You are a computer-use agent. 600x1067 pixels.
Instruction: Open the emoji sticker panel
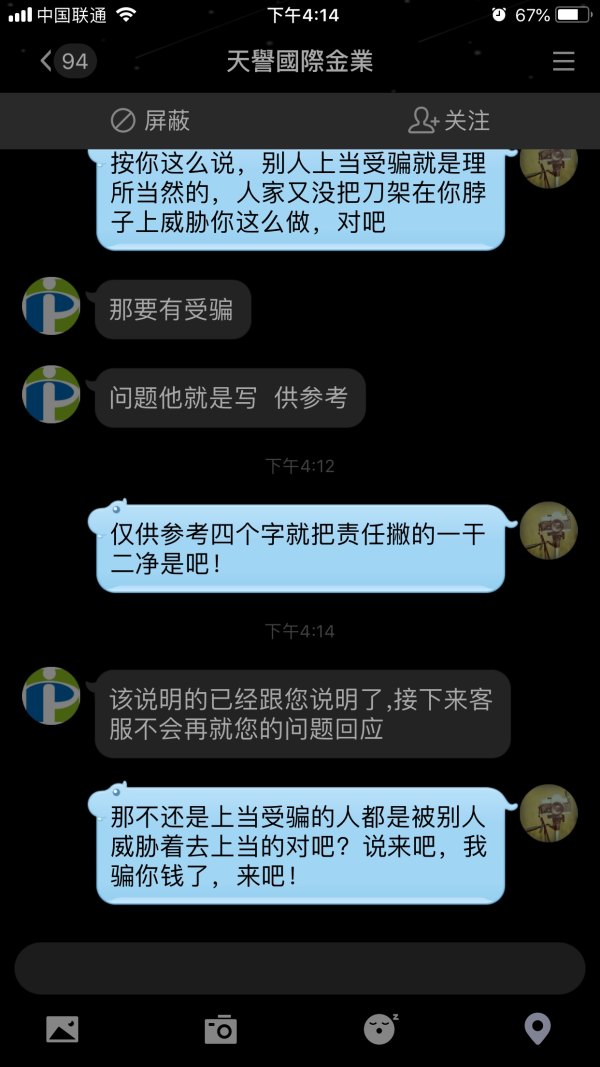(x=380, y=1028)
